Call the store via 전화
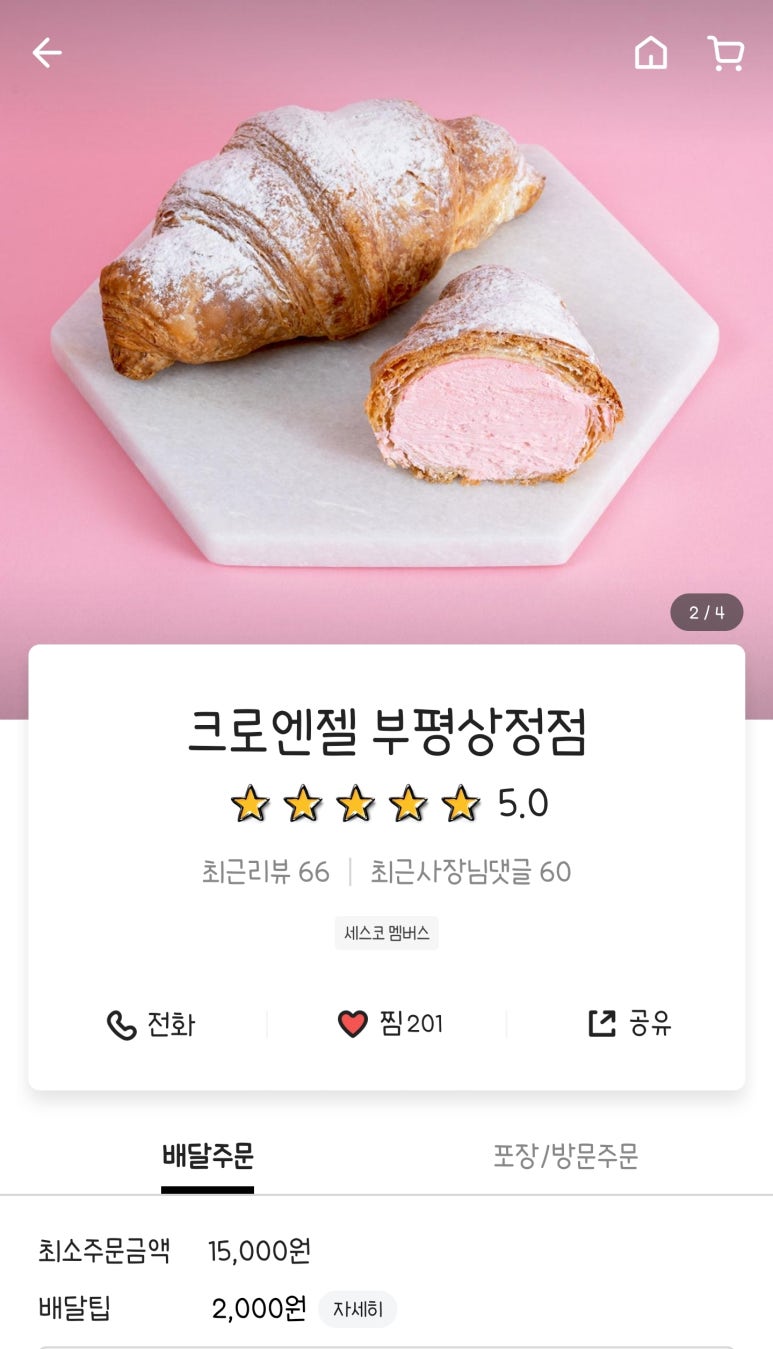This screenshot has height=1349, width=773. [151, 1024]
